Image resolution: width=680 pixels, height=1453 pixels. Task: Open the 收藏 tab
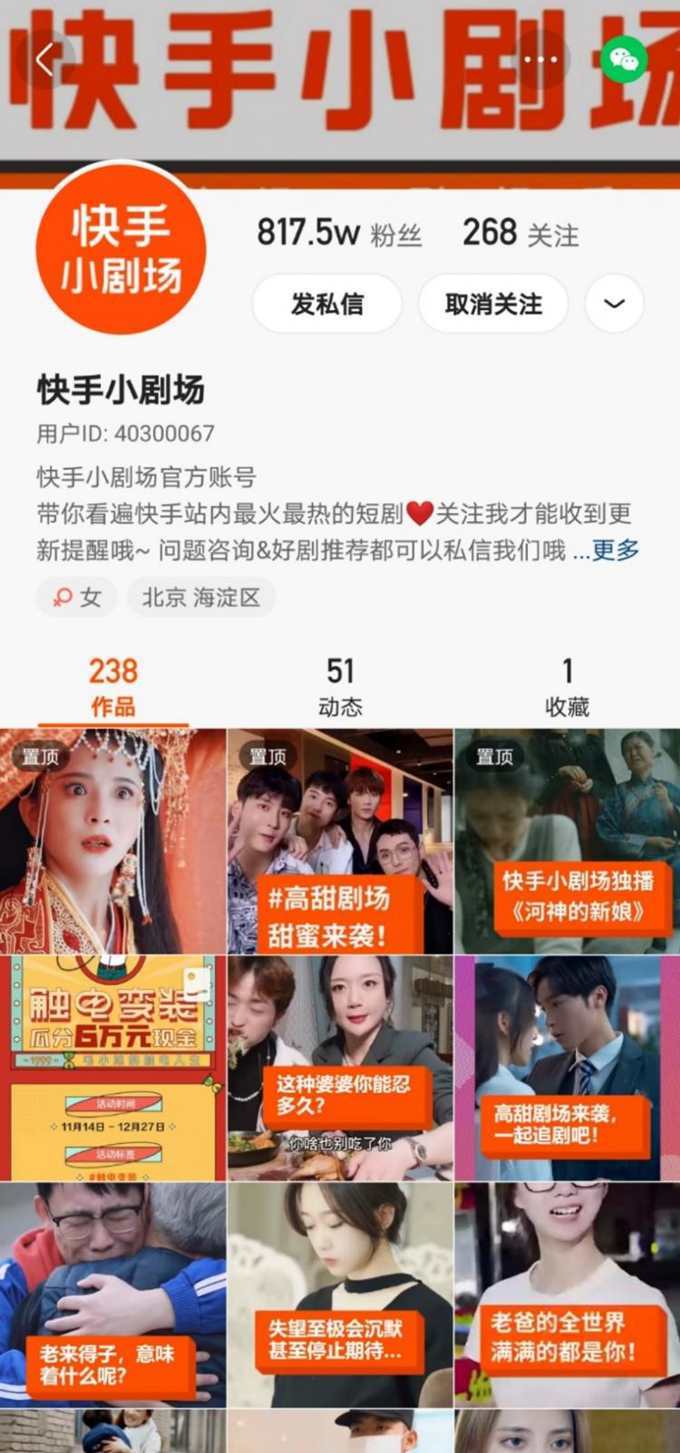pos(567,687)
